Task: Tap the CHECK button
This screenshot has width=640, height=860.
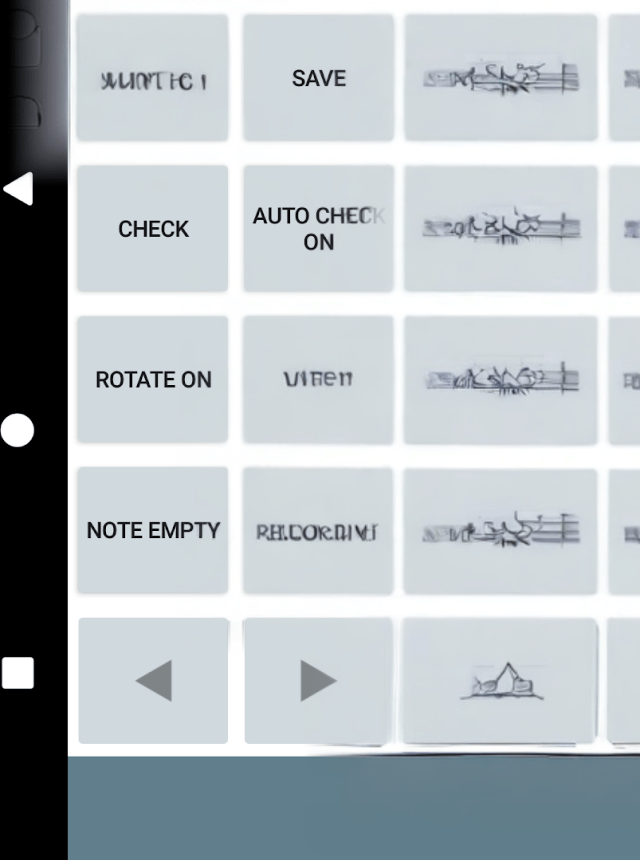Action: [x=153, y=229]
